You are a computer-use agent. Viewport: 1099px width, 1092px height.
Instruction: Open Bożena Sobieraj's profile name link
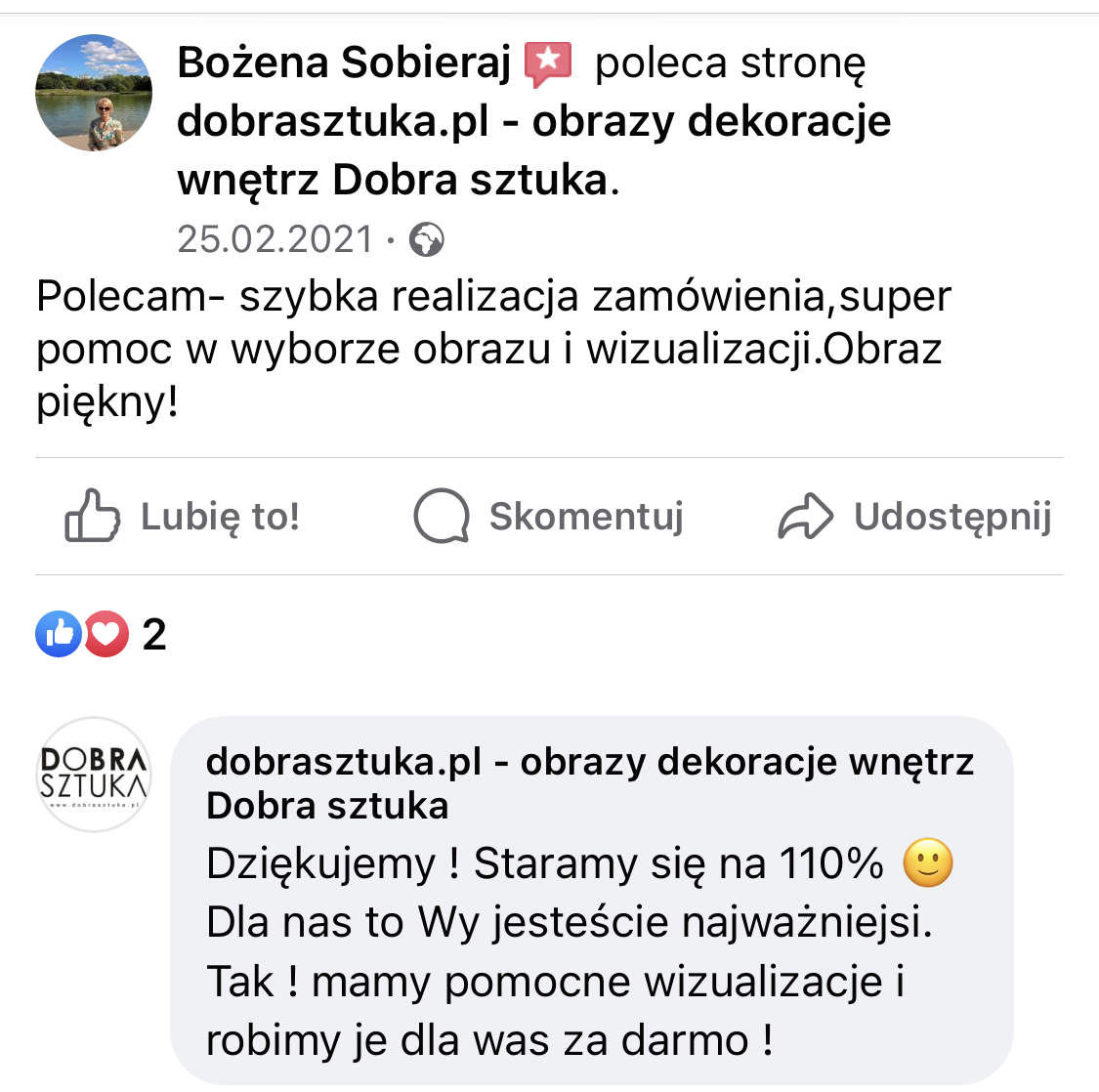344,64
